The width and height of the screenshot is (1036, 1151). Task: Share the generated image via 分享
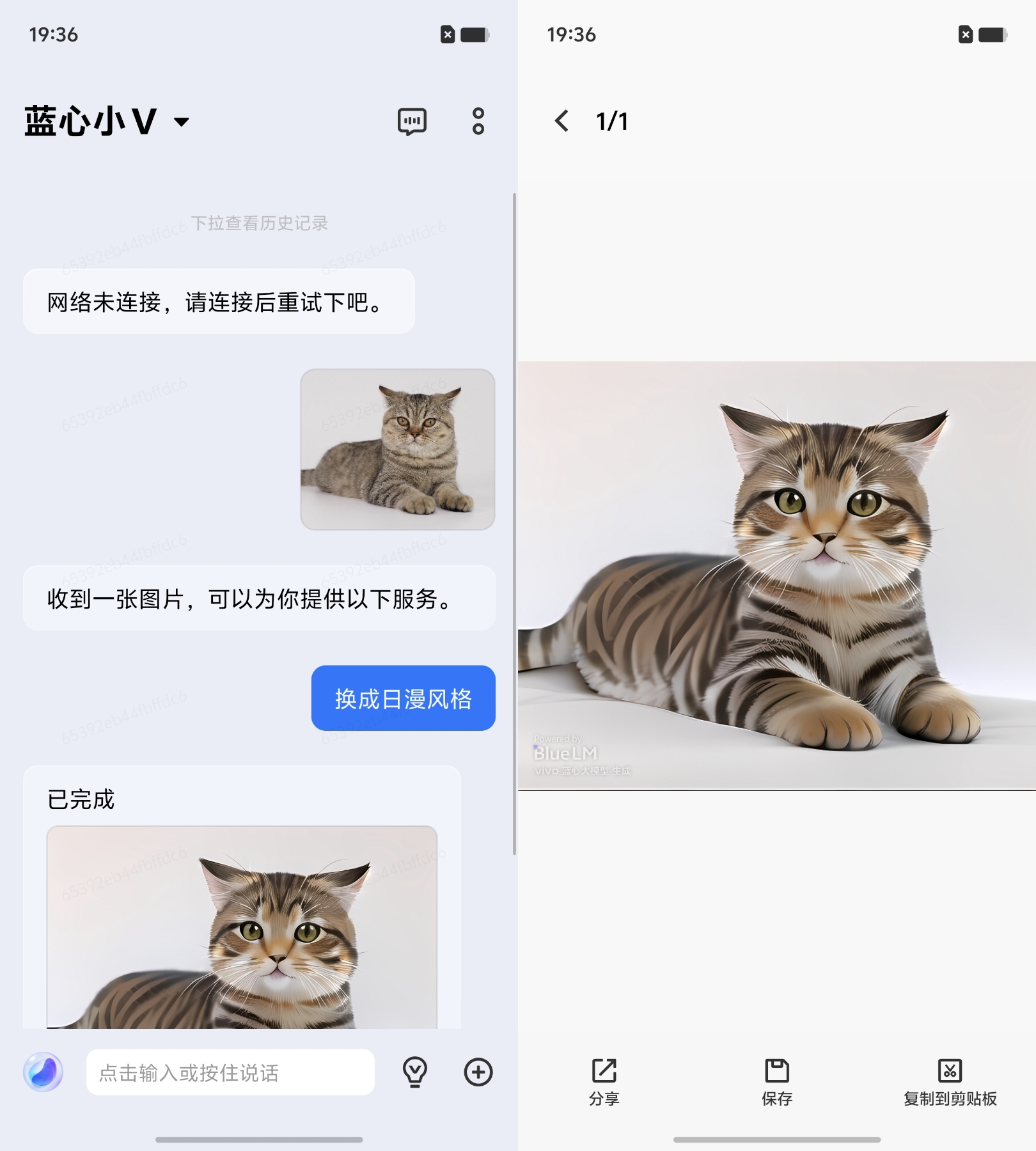[x=604, y=1081]
